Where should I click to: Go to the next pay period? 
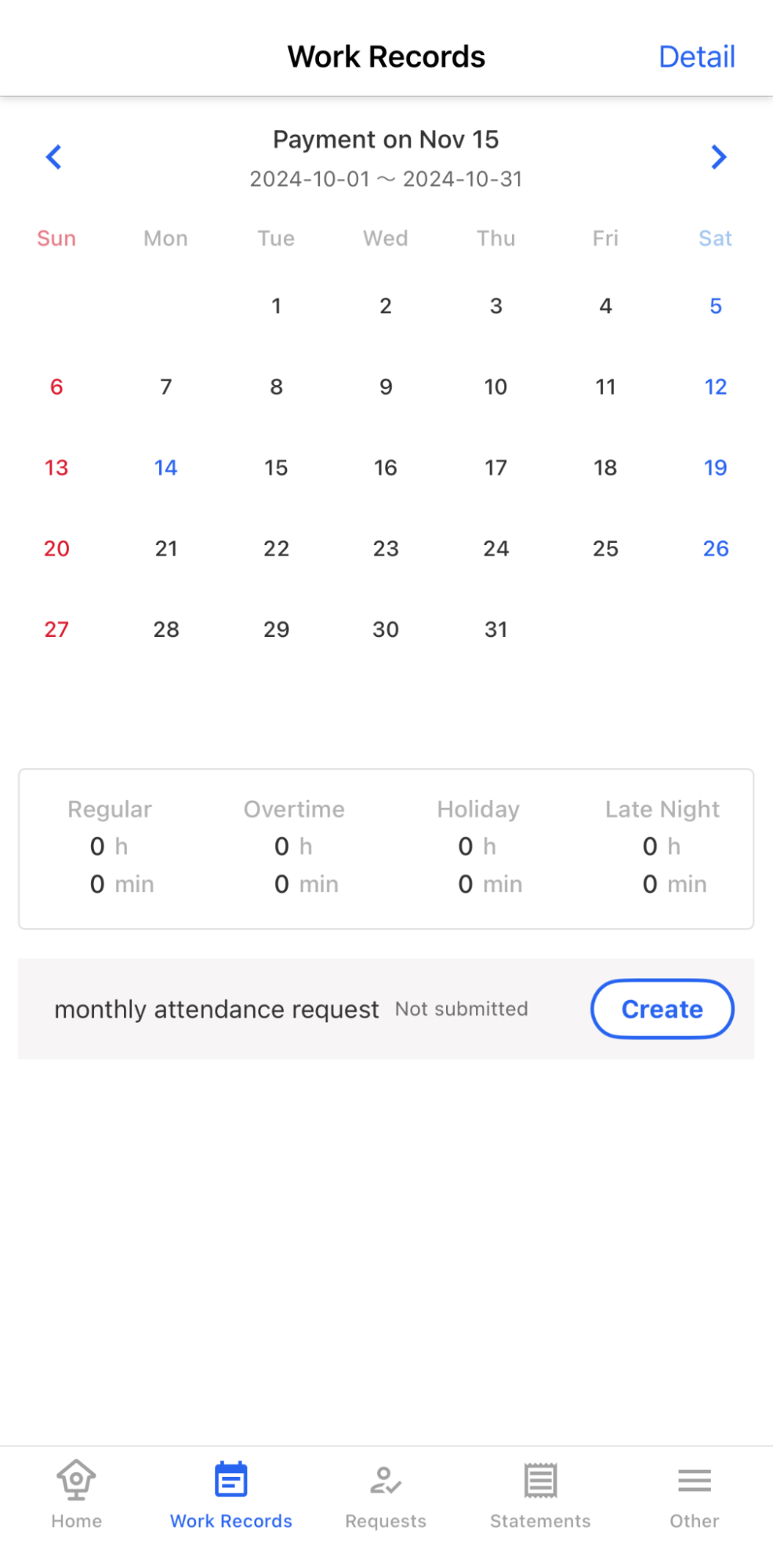718,157
